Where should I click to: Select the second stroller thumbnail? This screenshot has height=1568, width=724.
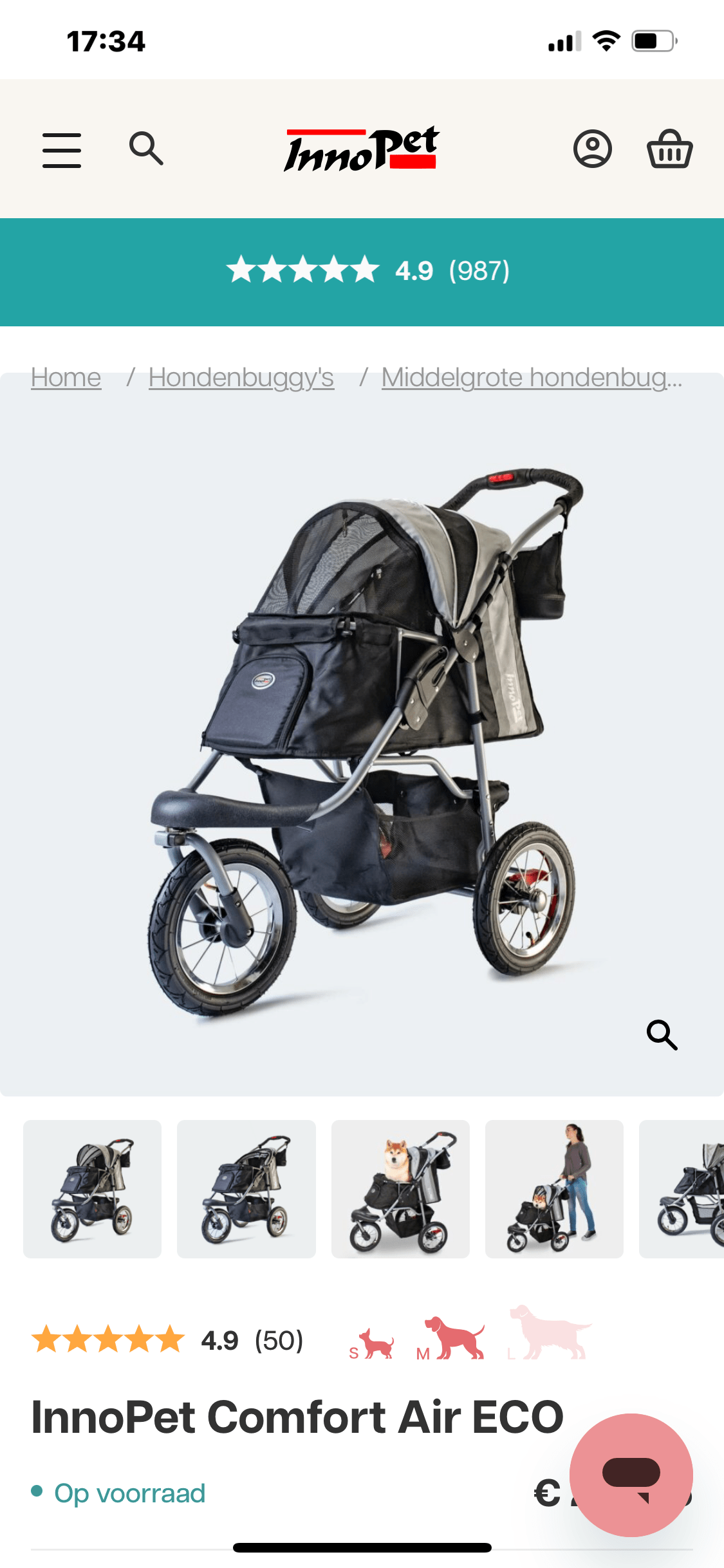[x=246, y=1189]
